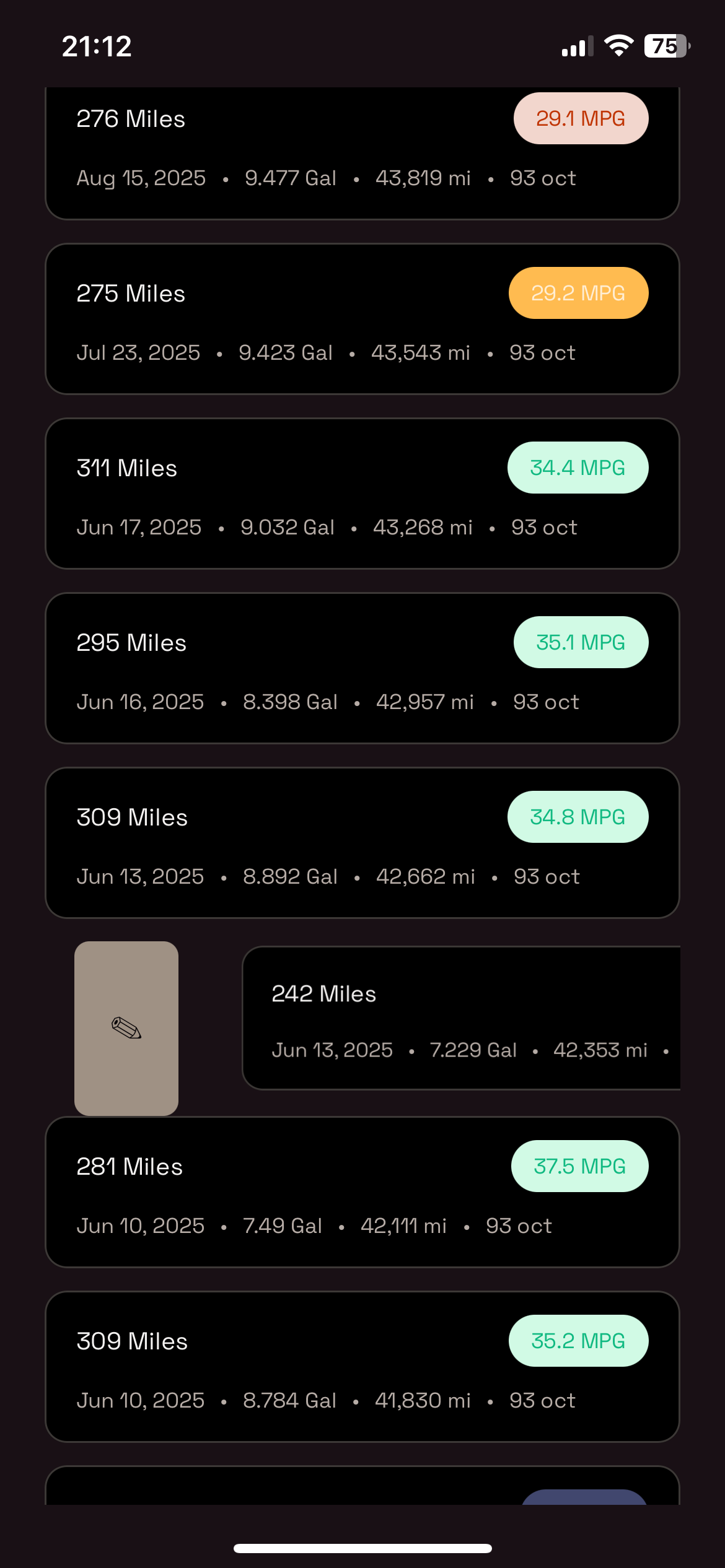
Task: Select the swiped 242 Miles entry
Action: (461, 1018)
